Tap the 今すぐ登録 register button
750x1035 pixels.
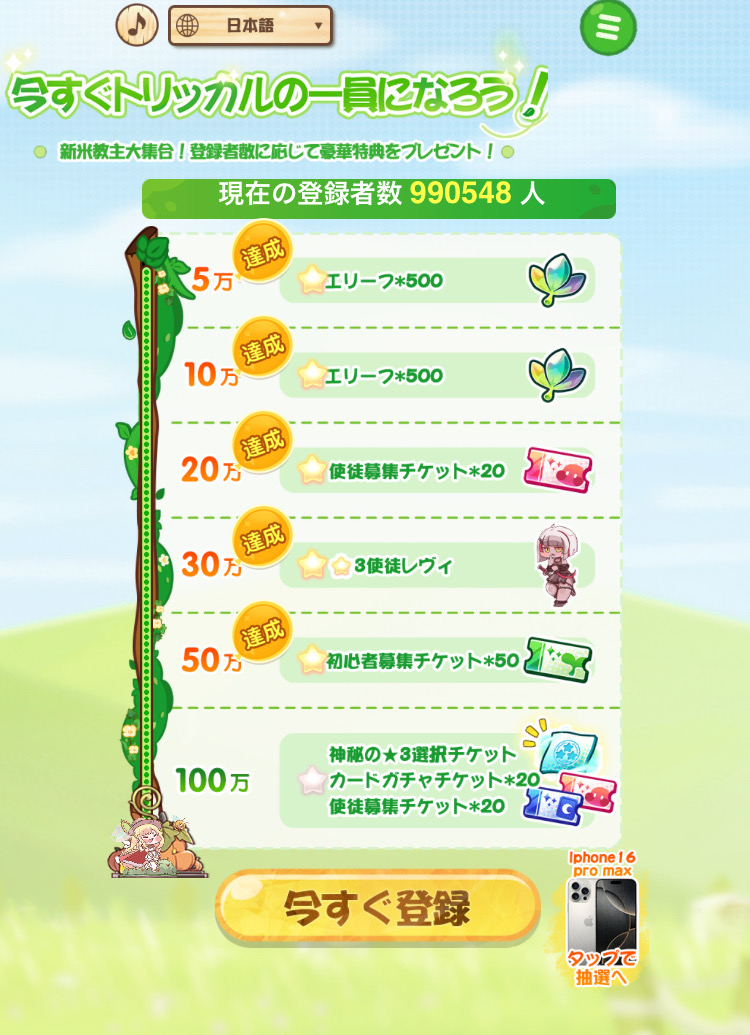coord(377,906)
